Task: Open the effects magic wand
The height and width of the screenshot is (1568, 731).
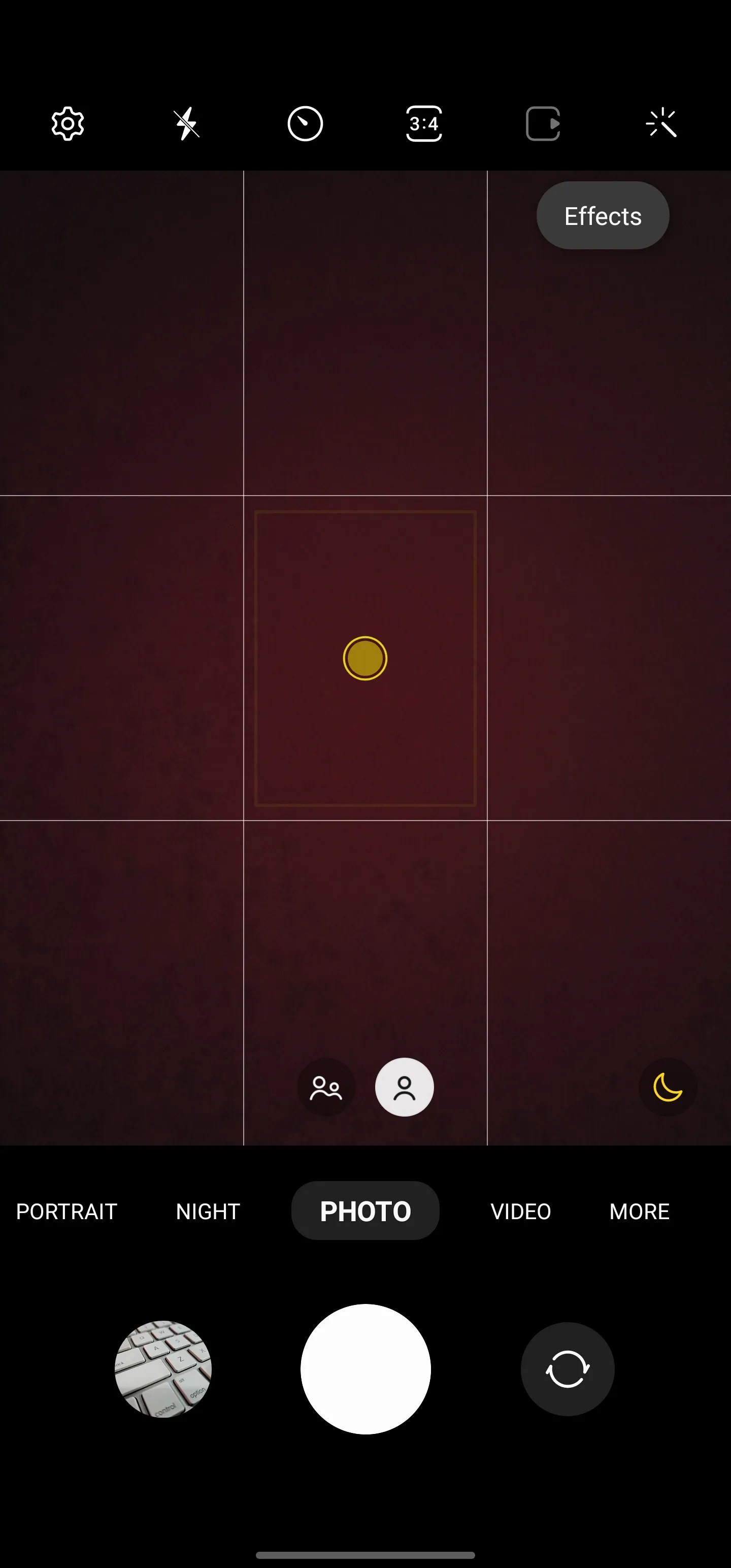Action: click(661, 124)
